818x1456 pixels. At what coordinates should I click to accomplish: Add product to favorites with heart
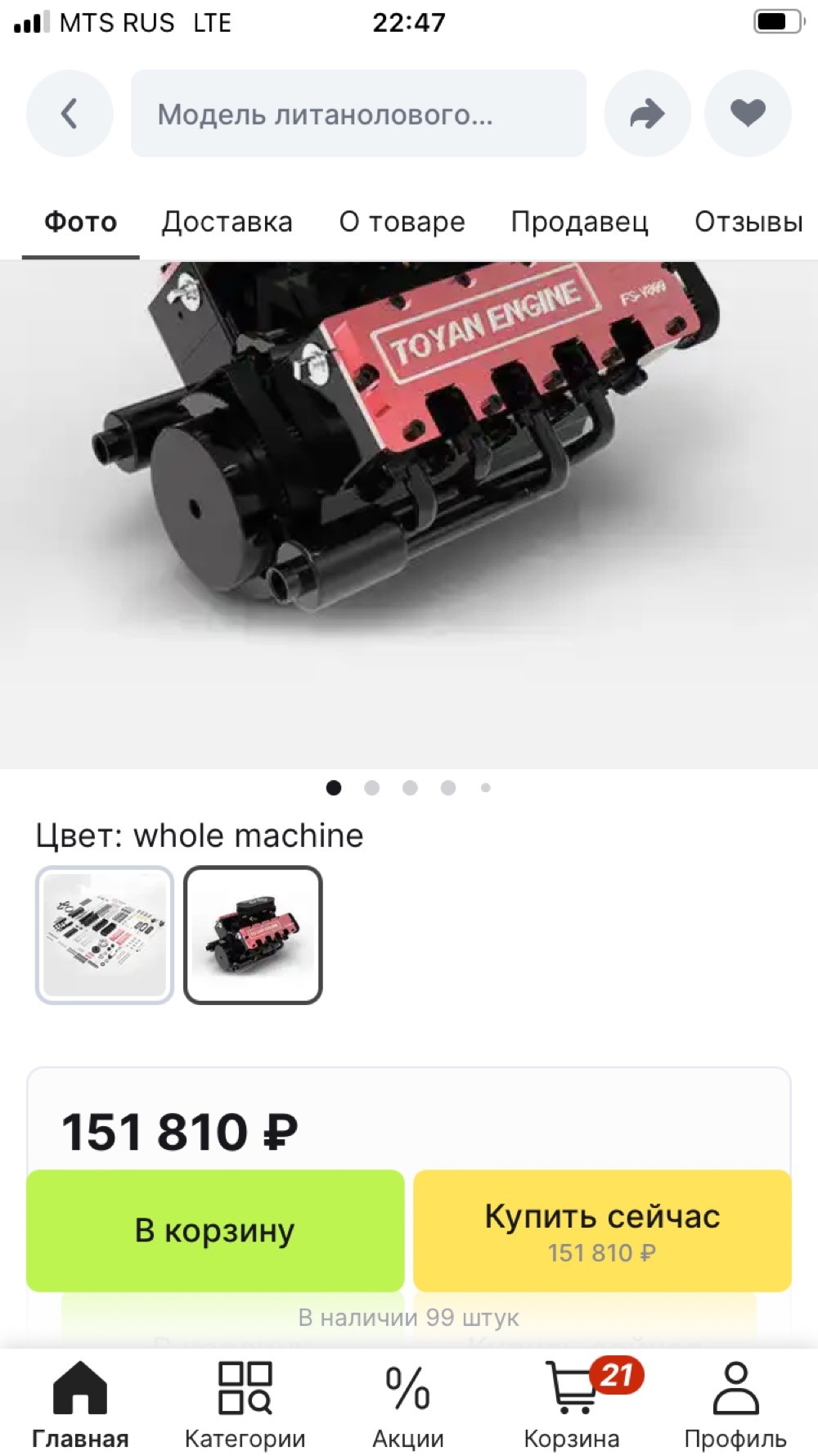(x=748, y=114)
